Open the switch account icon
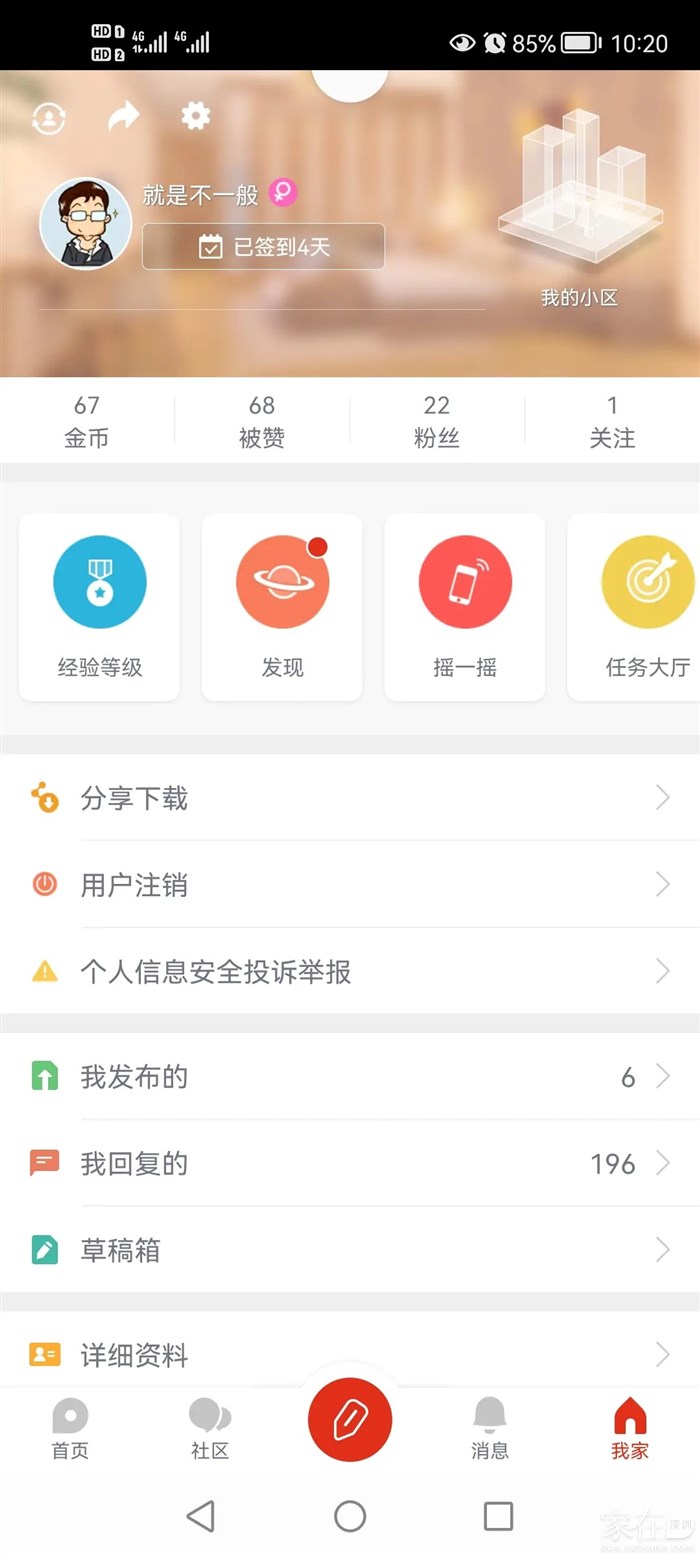The width and height of the screenshot is (700, 1555). click(49, 118)
